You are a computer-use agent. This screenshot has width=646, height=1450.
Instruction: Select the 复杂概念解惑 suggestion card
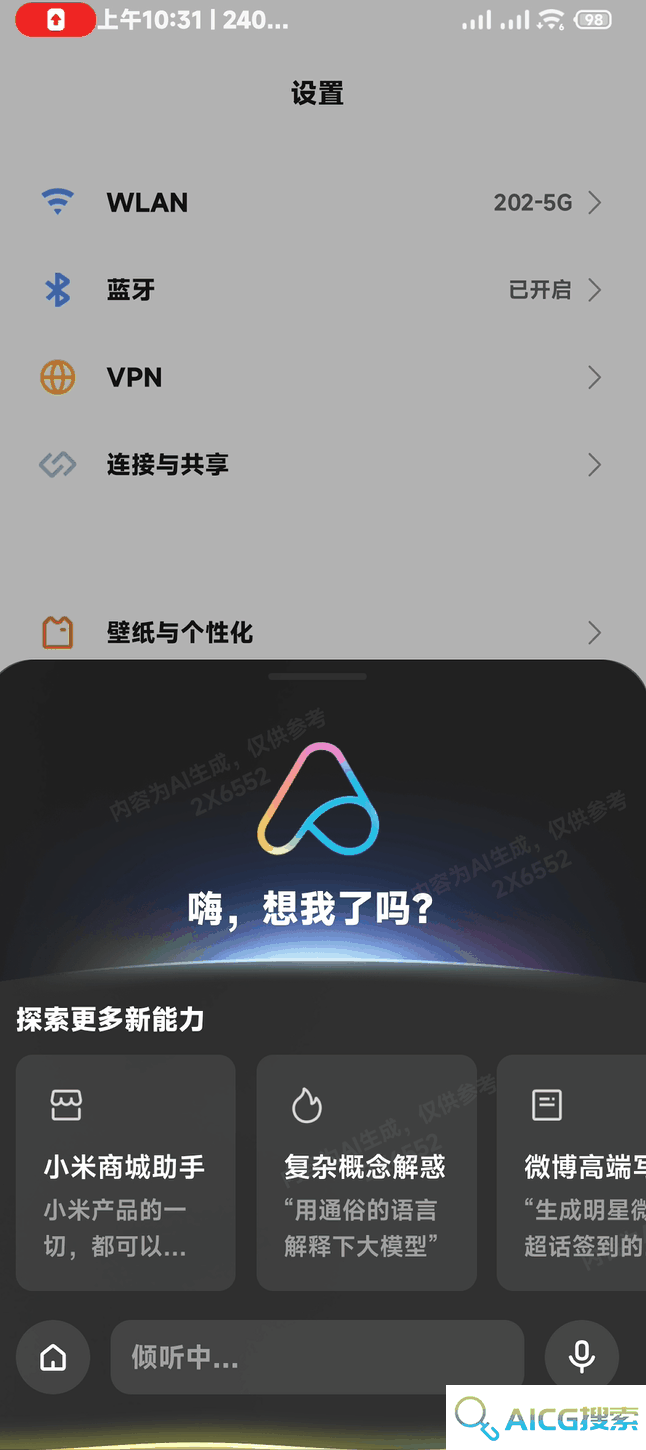tap(366, 1172)
